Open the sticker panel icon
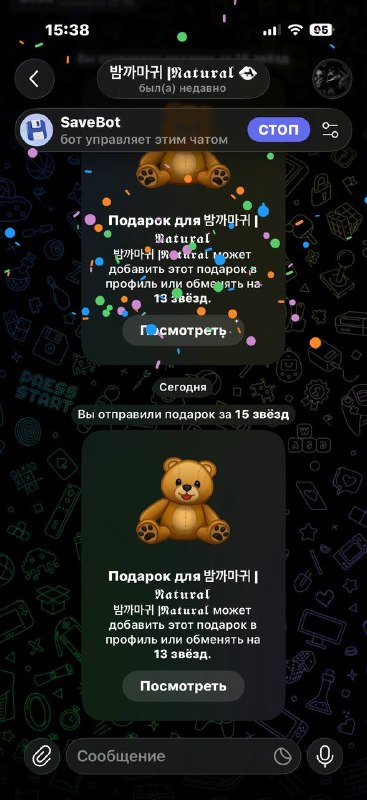The height and width of the screenshot is (800, 367). coord(282,757)
